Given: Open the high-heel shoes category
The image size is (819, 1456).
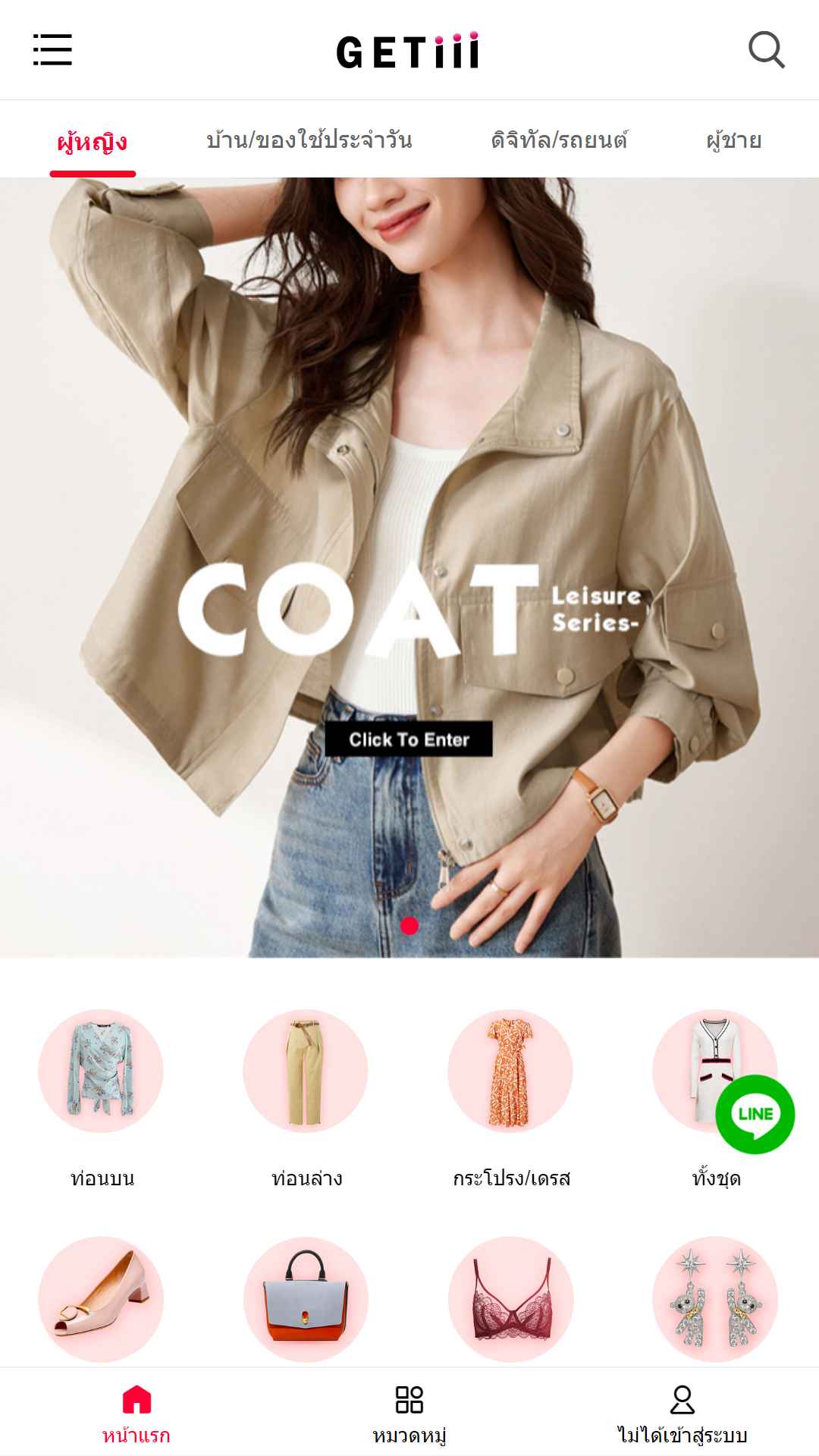Looking at the screenshot, I should pos(101,1299).
